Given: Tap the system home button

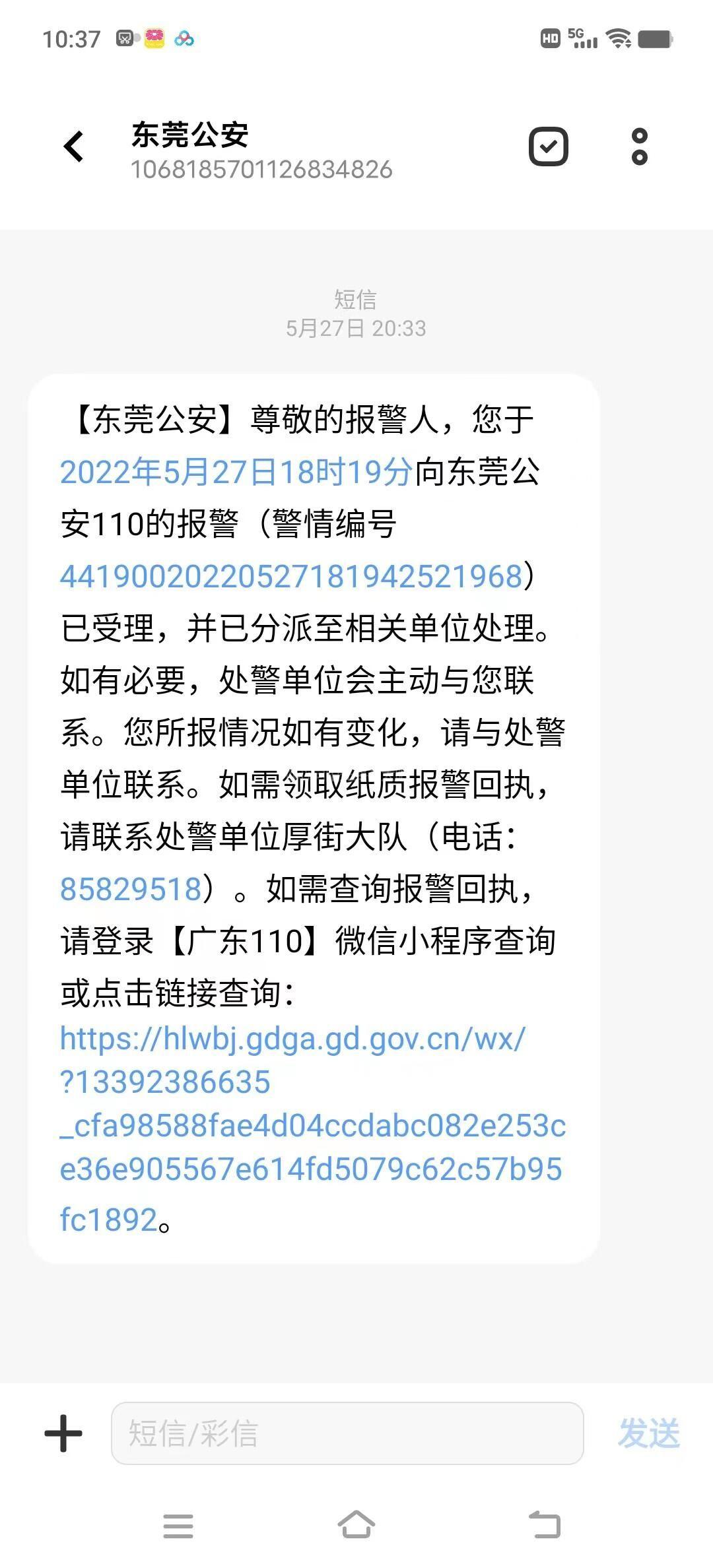Looking at the screenshot, I should coord(356,1525).
